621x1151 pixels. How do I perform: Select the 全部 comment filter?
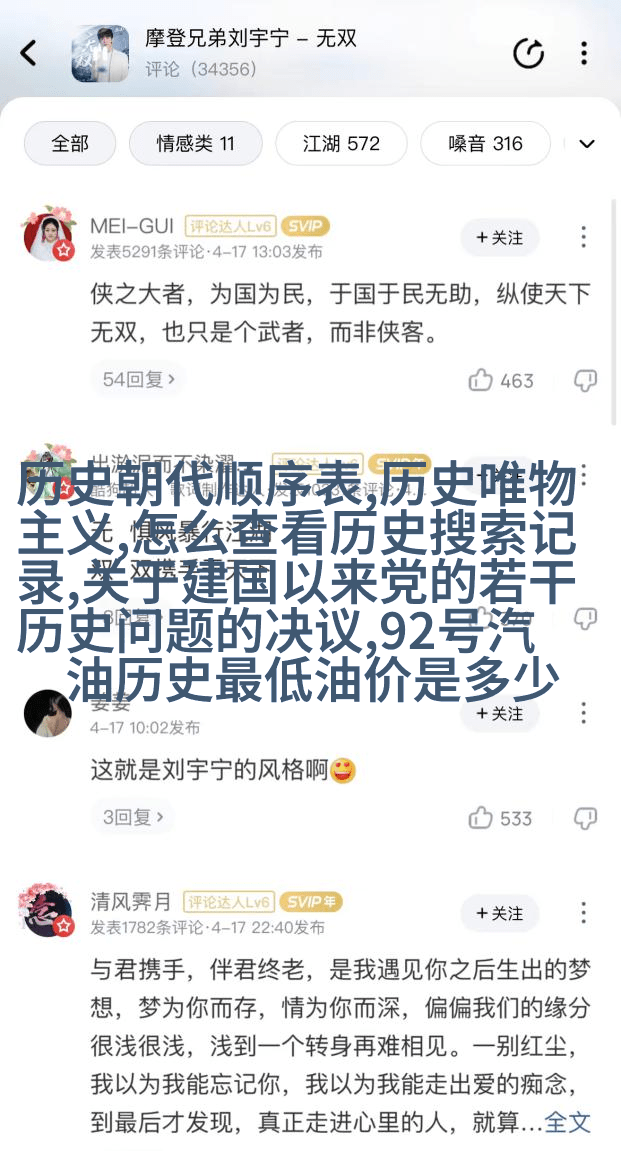[70, 143]
